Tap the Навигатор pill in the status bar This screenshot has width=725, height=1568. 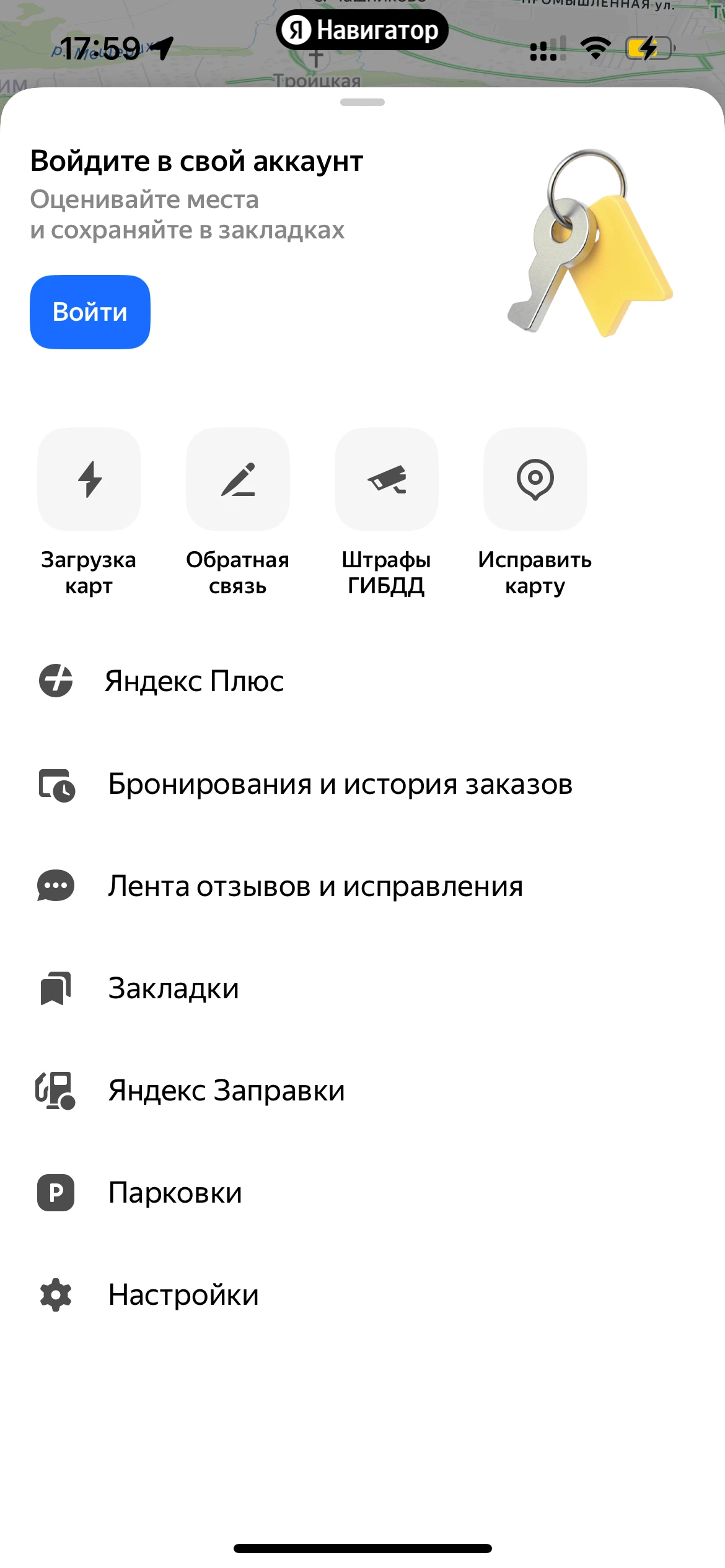point(362,30)
